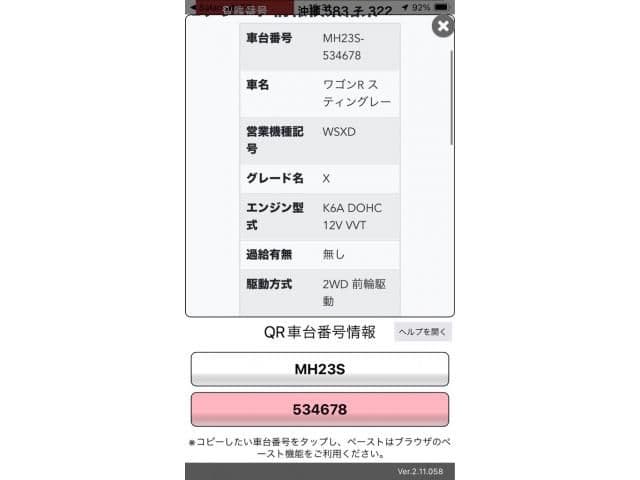Viewport: 640px width, 480px height.
Task: Open the ヘルプを開く help button
Action: [x=422, y=332]
